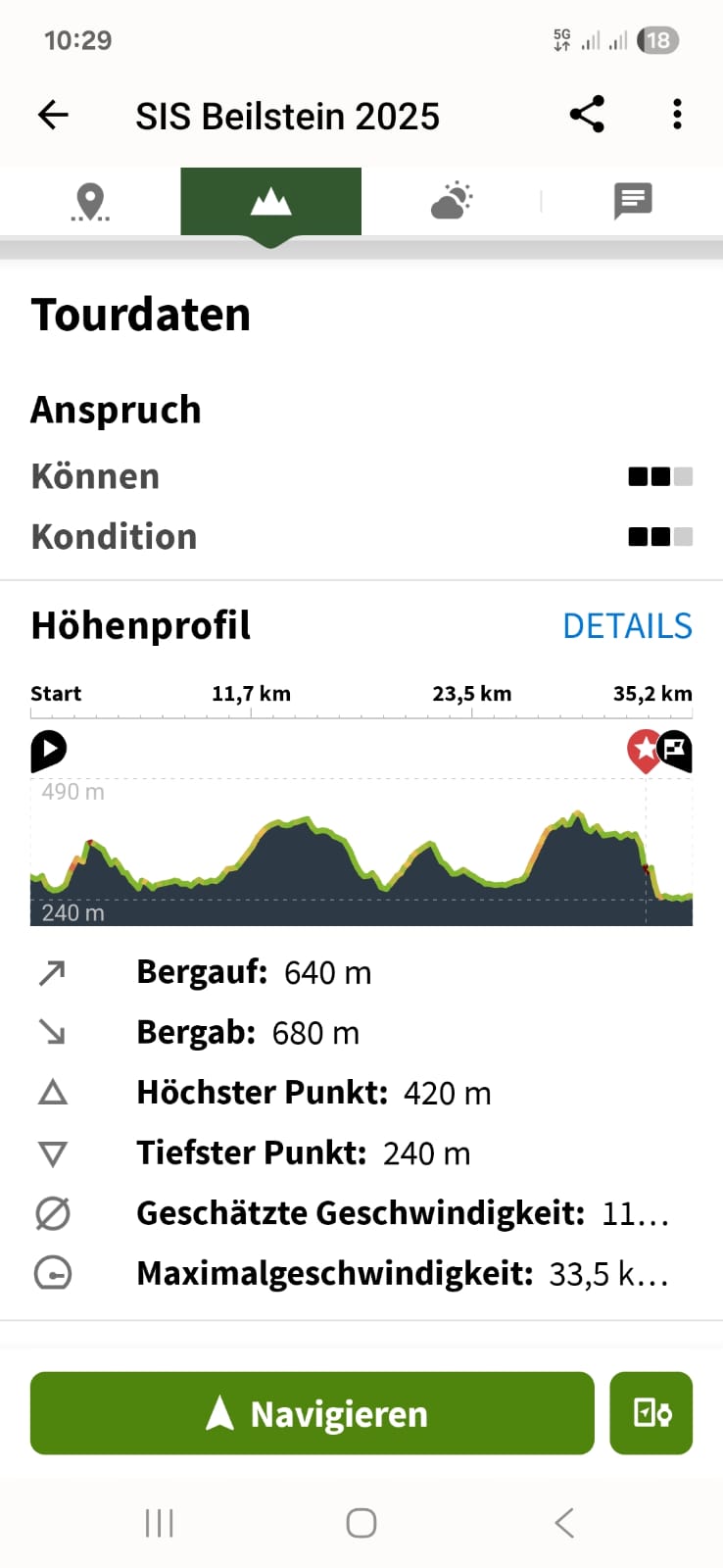723x1568 pixels.
Task: Start navigation with the Navigieren button
Action: (312, 1413)
